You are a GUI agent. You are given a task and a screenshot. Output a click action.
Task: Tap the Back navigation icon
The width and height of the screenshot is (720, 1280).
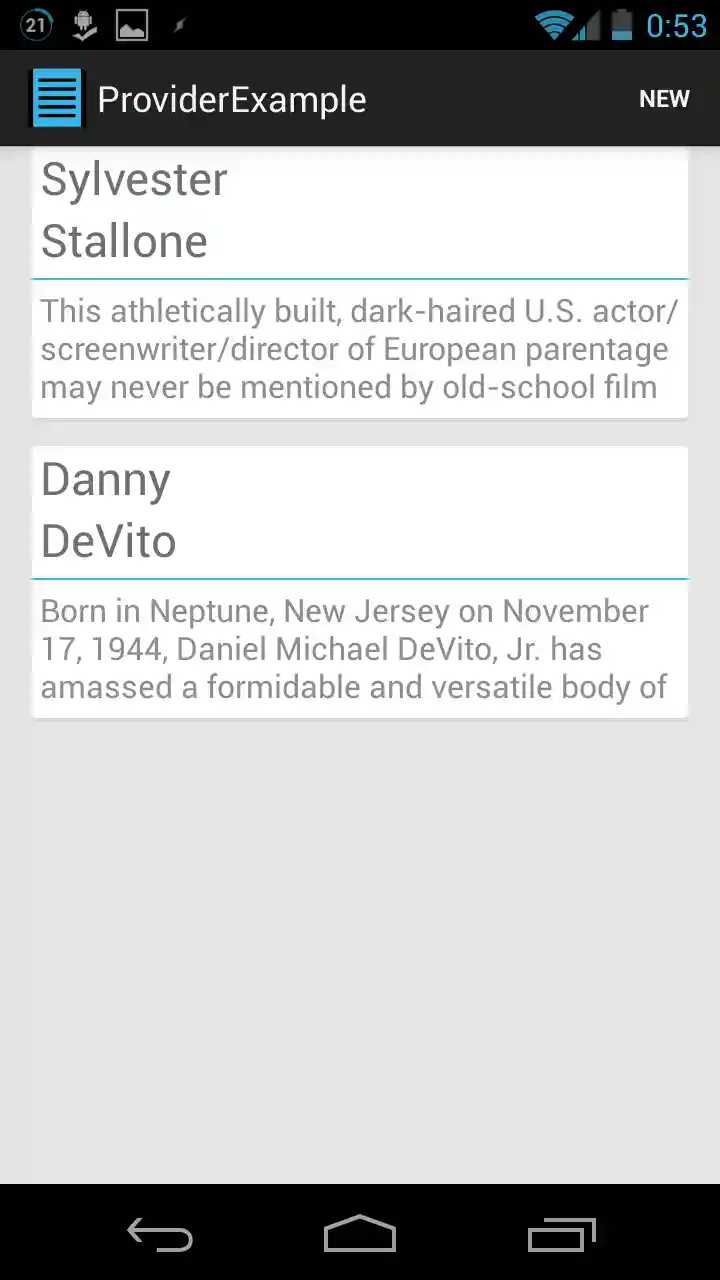pos(159,1234)
